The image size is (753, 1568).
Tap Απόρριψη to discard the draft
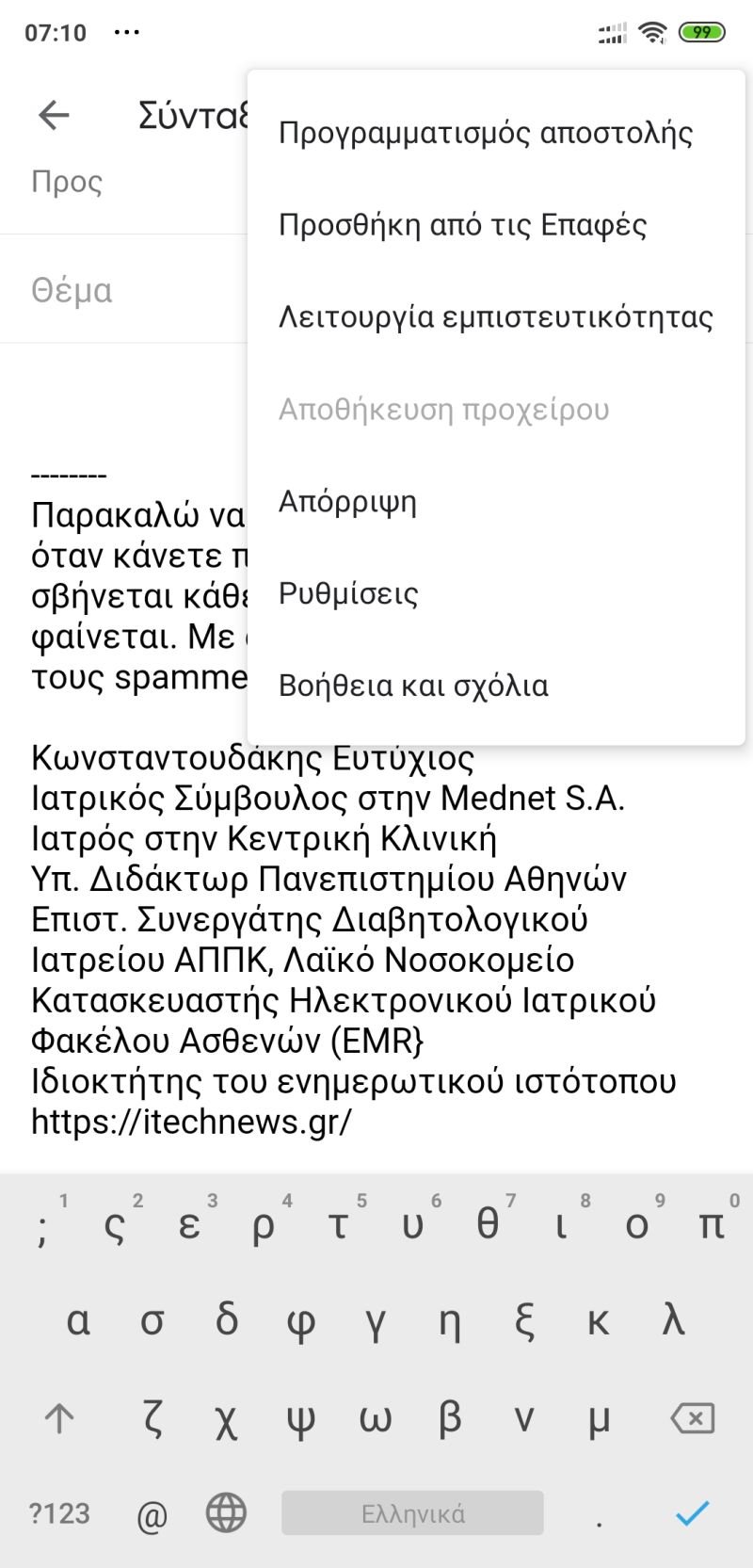click(x=347, y=502)
